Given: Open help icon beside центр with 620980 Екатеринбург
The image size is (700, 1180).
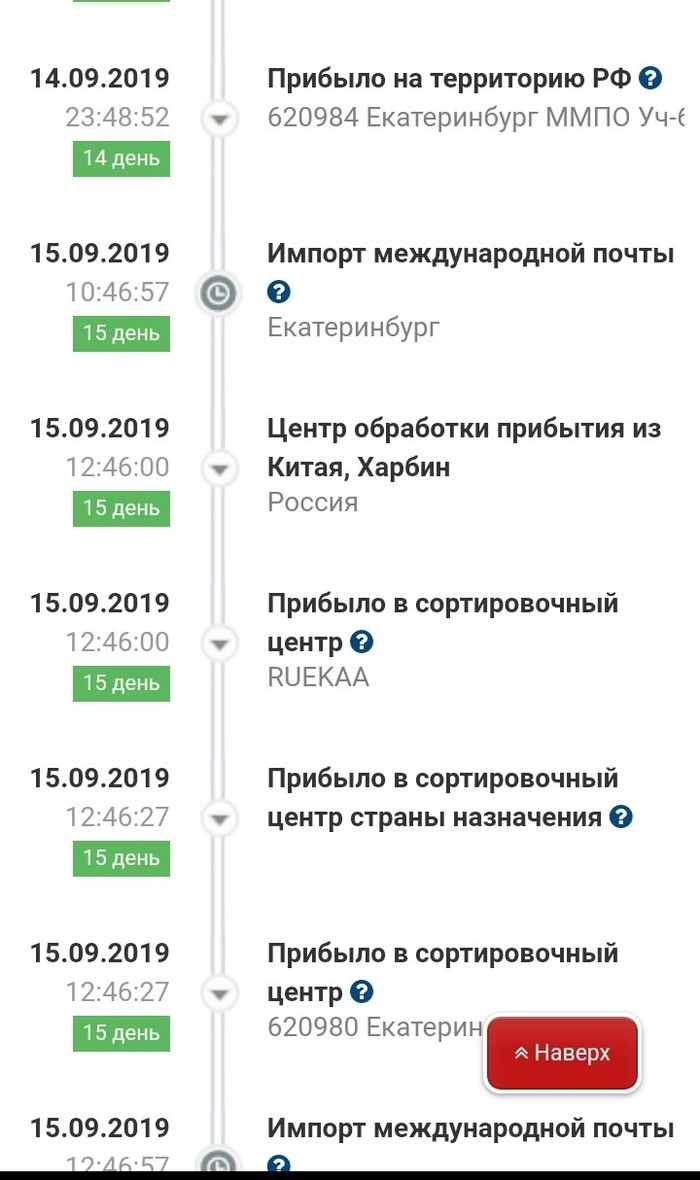Looking at the screenshot, I should 362,992.
